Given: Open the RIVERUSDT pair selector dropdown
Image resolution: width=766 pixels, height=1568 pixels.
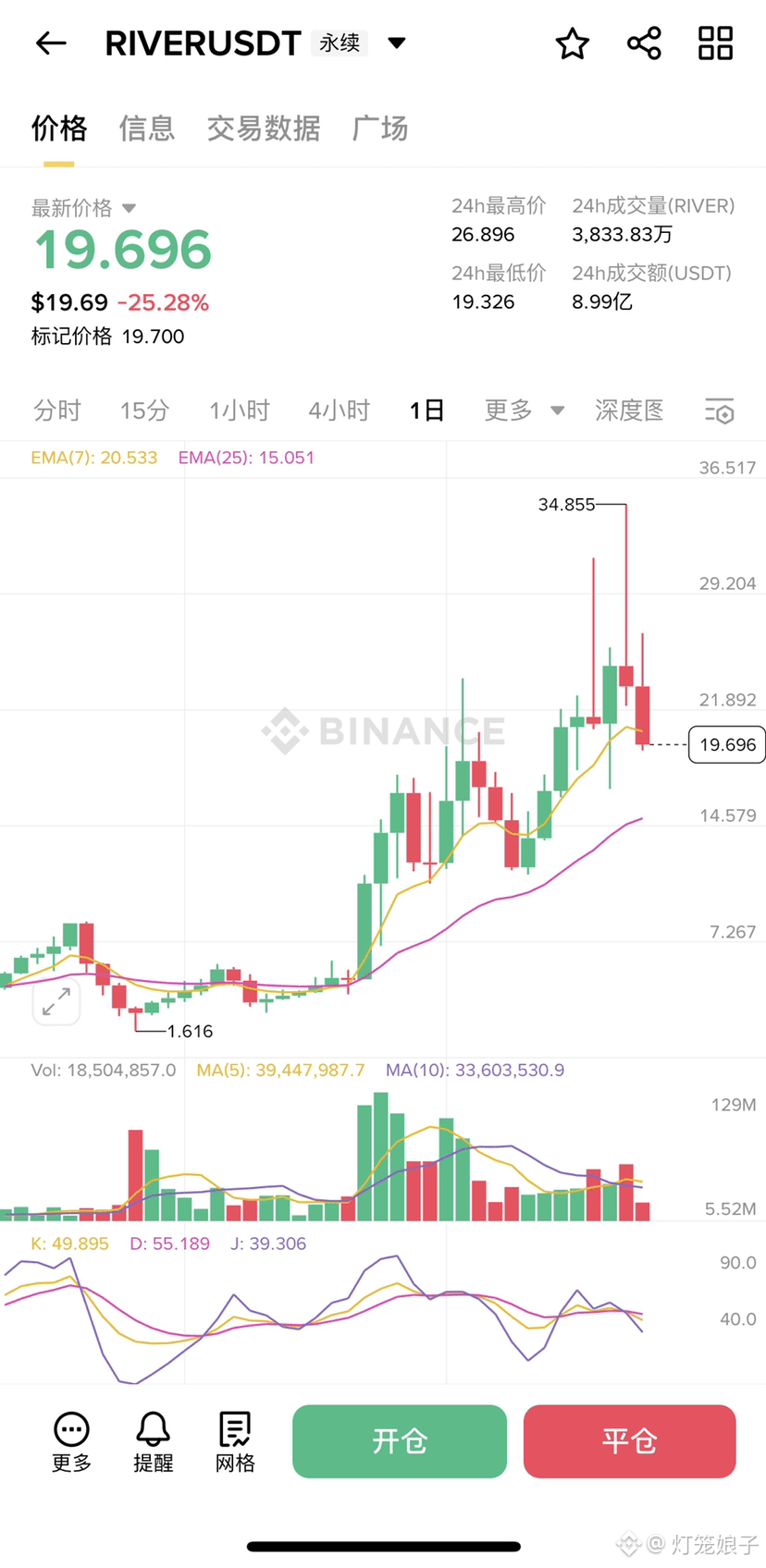Looking at the screenshot, I should pyautogui.click(x=396, y=43).
